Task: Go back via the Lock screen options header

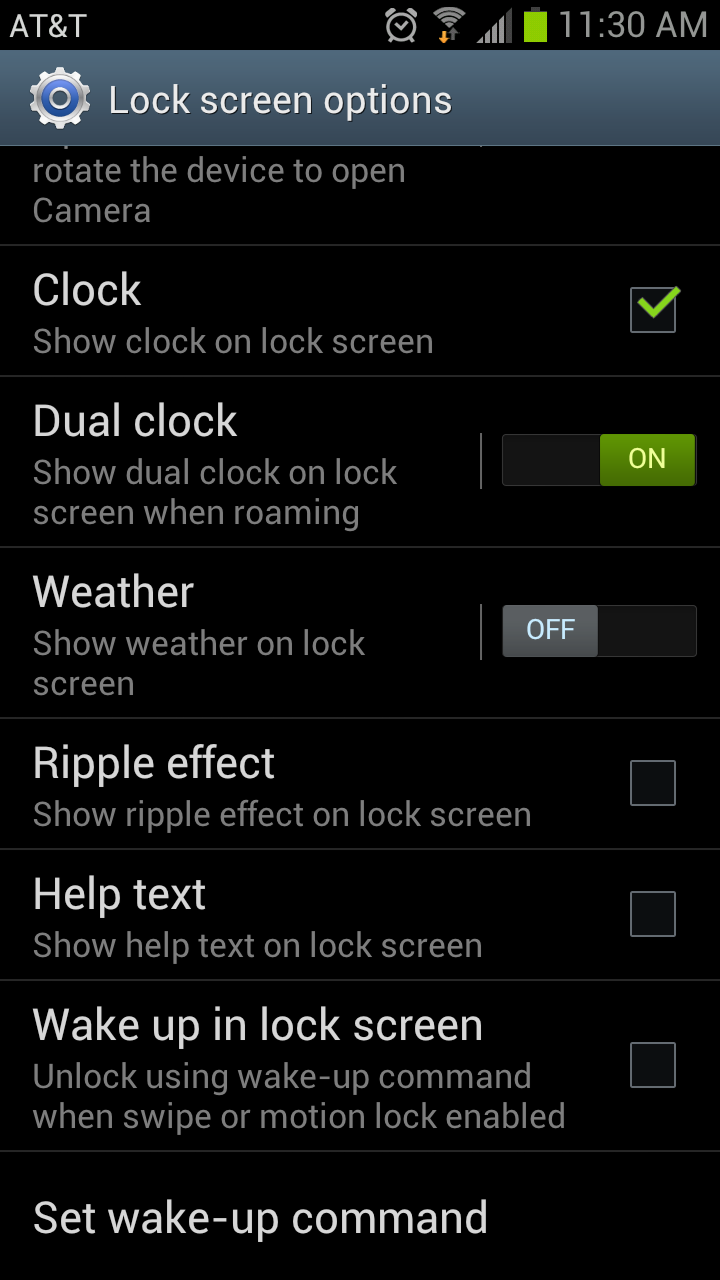Action: pos(60,100)
